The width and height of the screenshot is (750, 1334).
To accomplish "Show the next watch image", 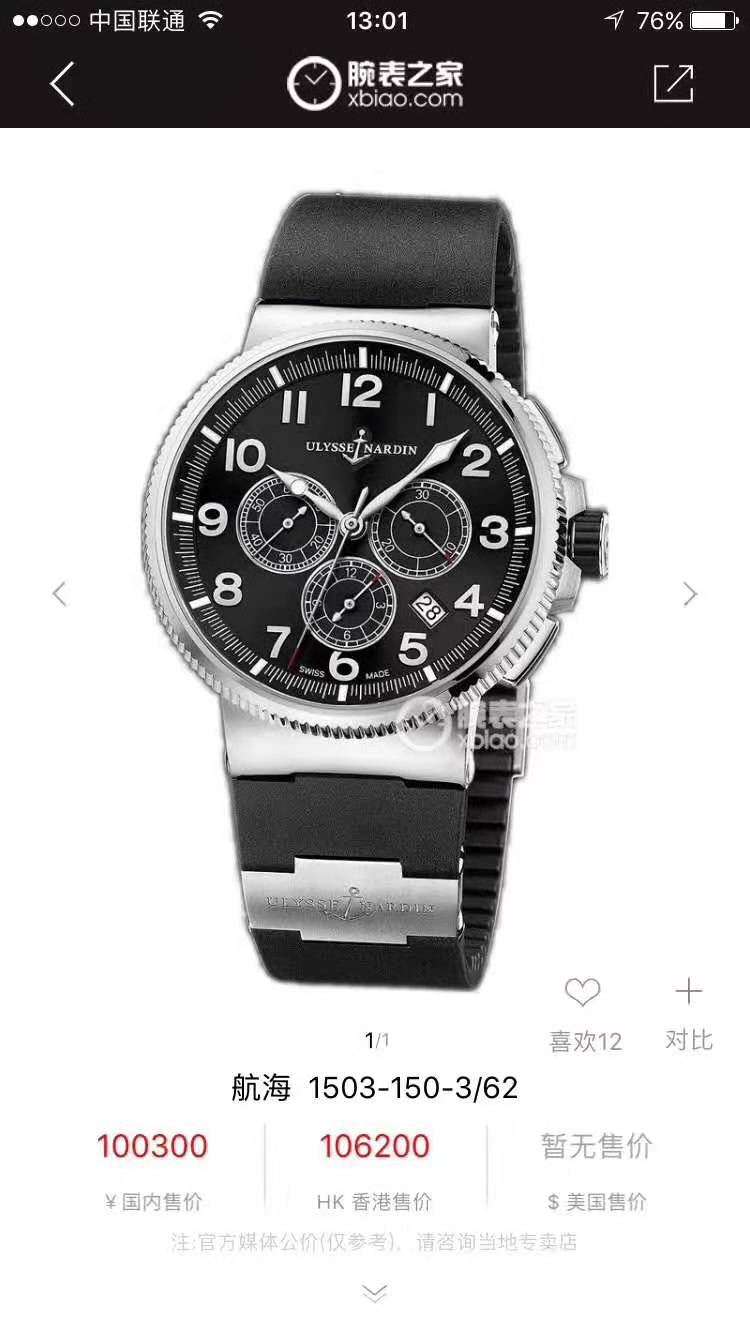I will click(x=690, y=594).
